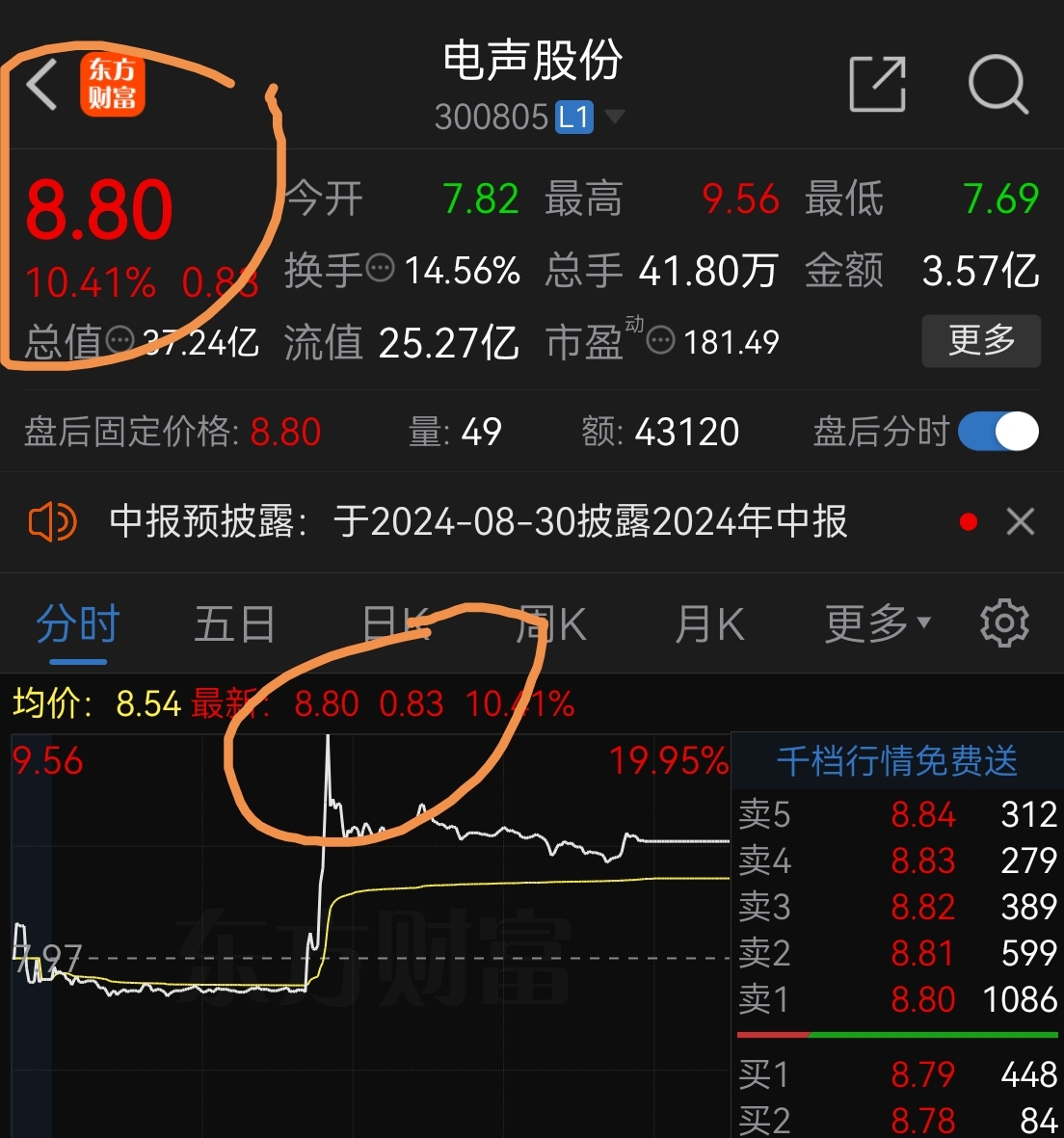Switch to the 五日 chart tab
Screen dimensions: 1064x1138
[x=234, y=624]
